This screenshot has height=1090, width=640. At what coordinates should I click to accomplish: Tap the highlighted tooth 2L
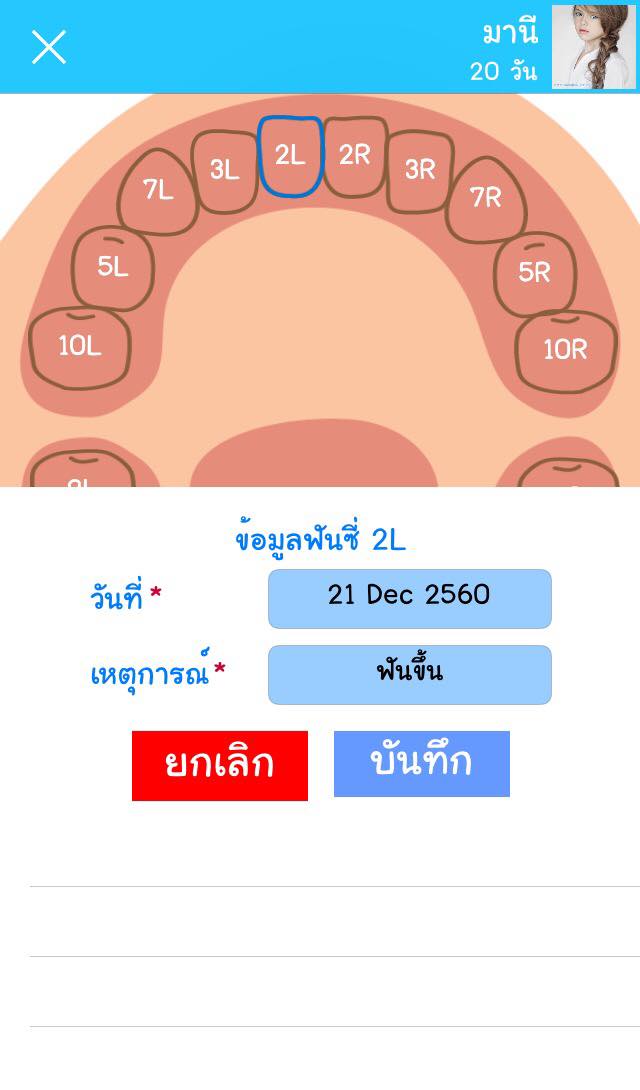[x=290, y=155]
